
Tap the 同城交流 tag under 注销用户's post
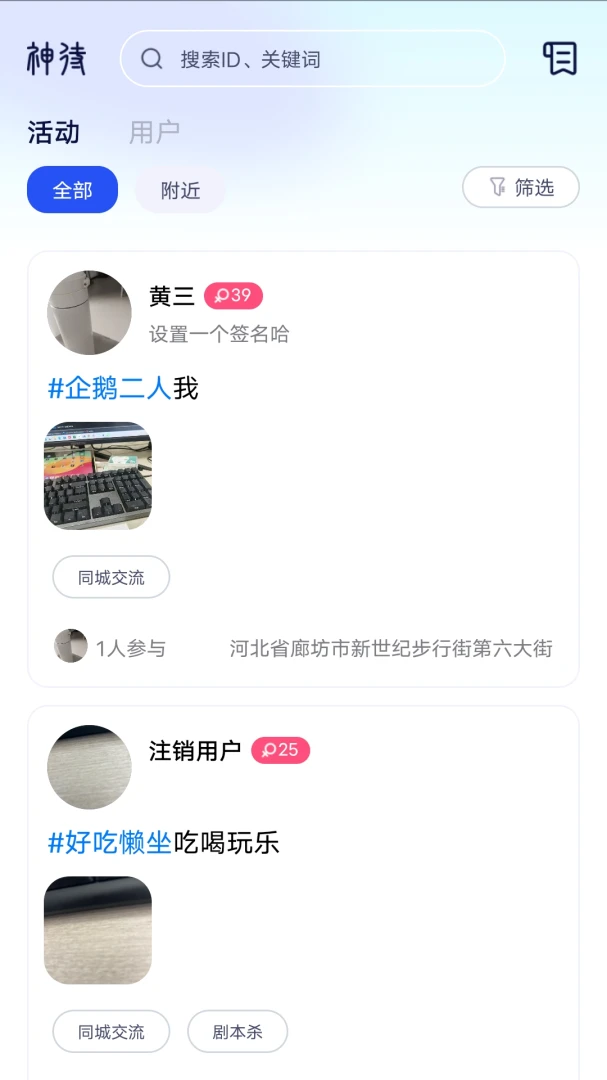[x=111, y=1032]
